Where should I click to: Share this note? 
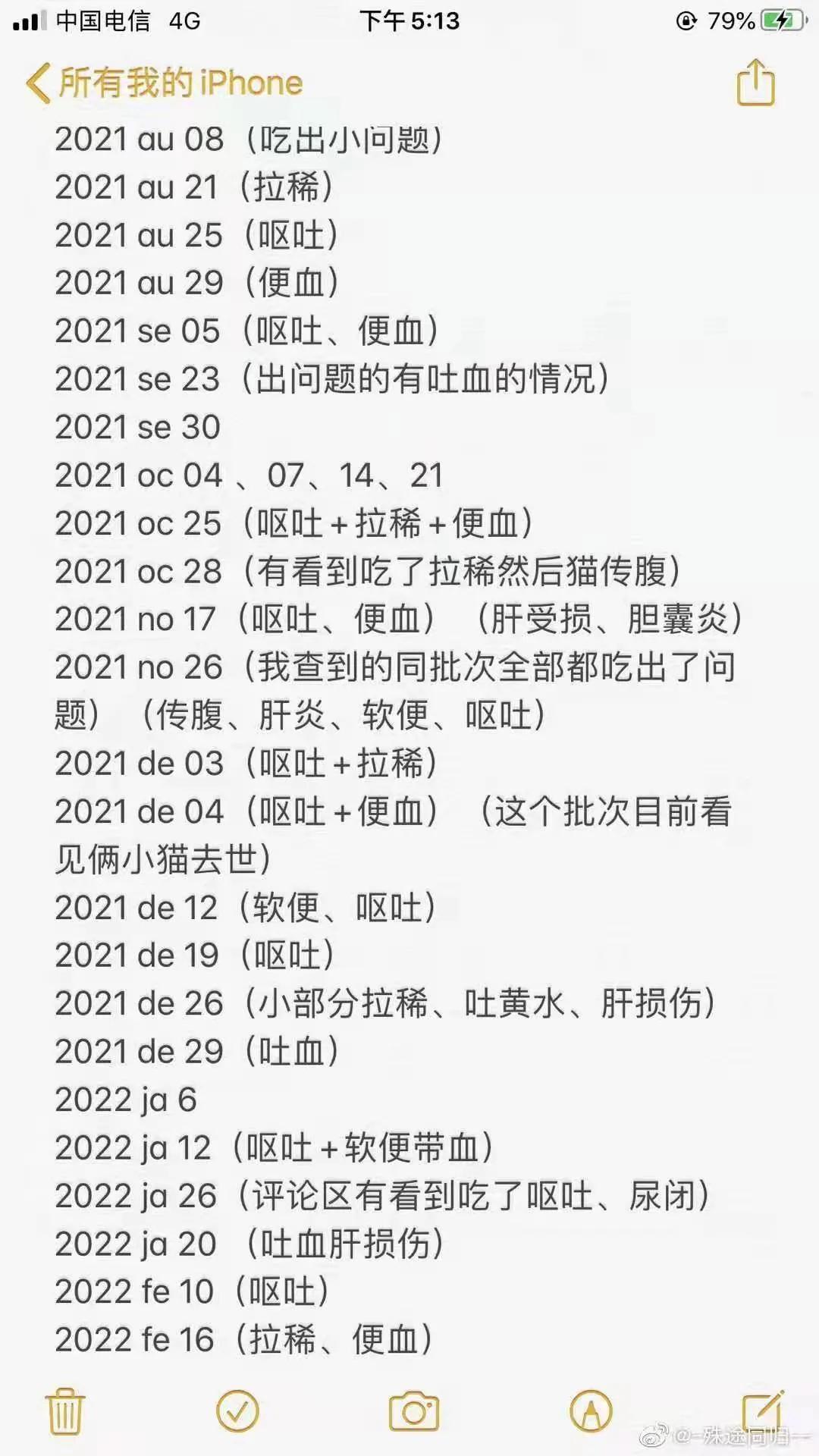pos(755,82)
